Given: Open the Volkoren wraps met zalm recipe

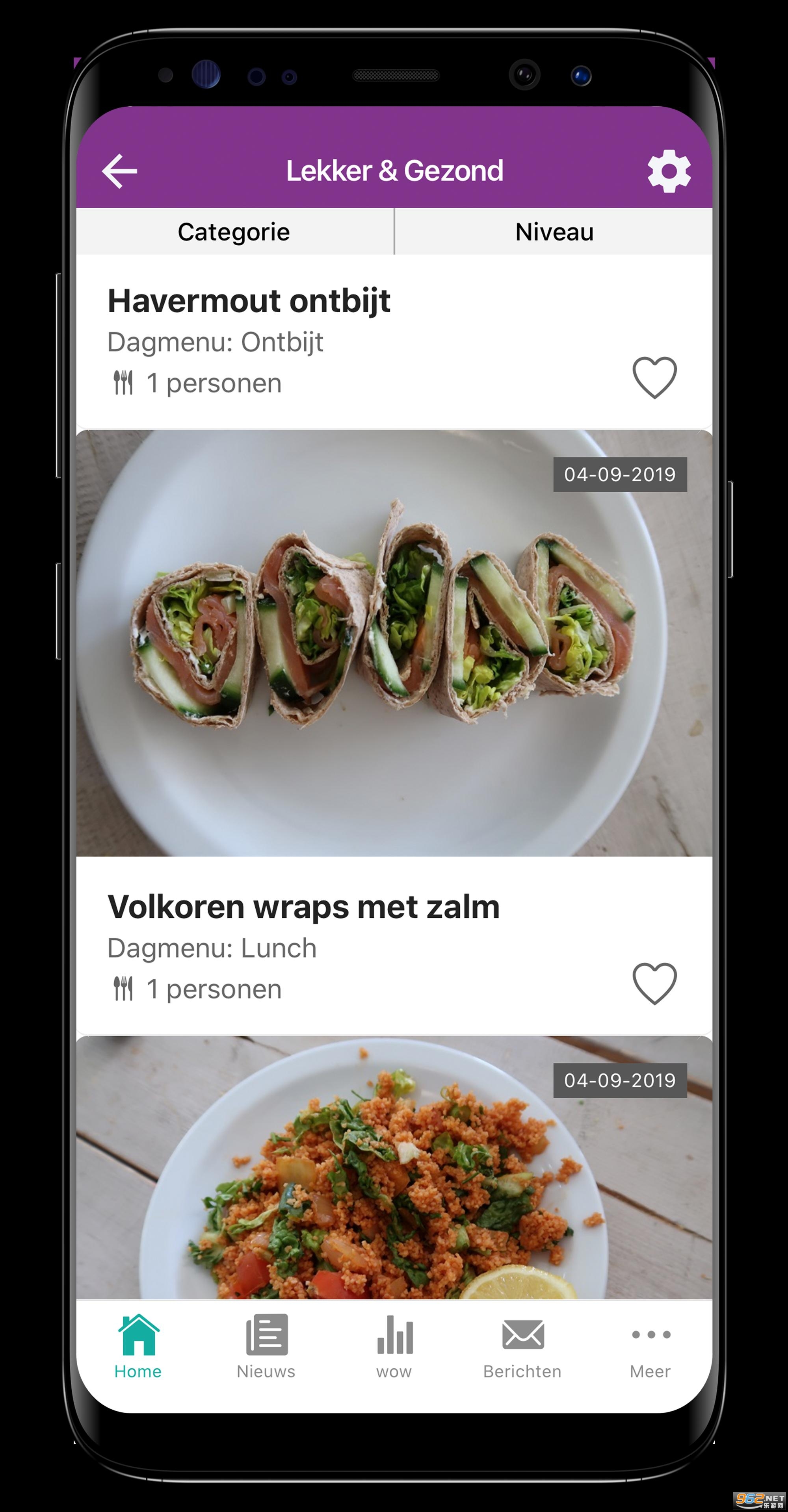Looking at the screenshot, I should pos(303,907).
